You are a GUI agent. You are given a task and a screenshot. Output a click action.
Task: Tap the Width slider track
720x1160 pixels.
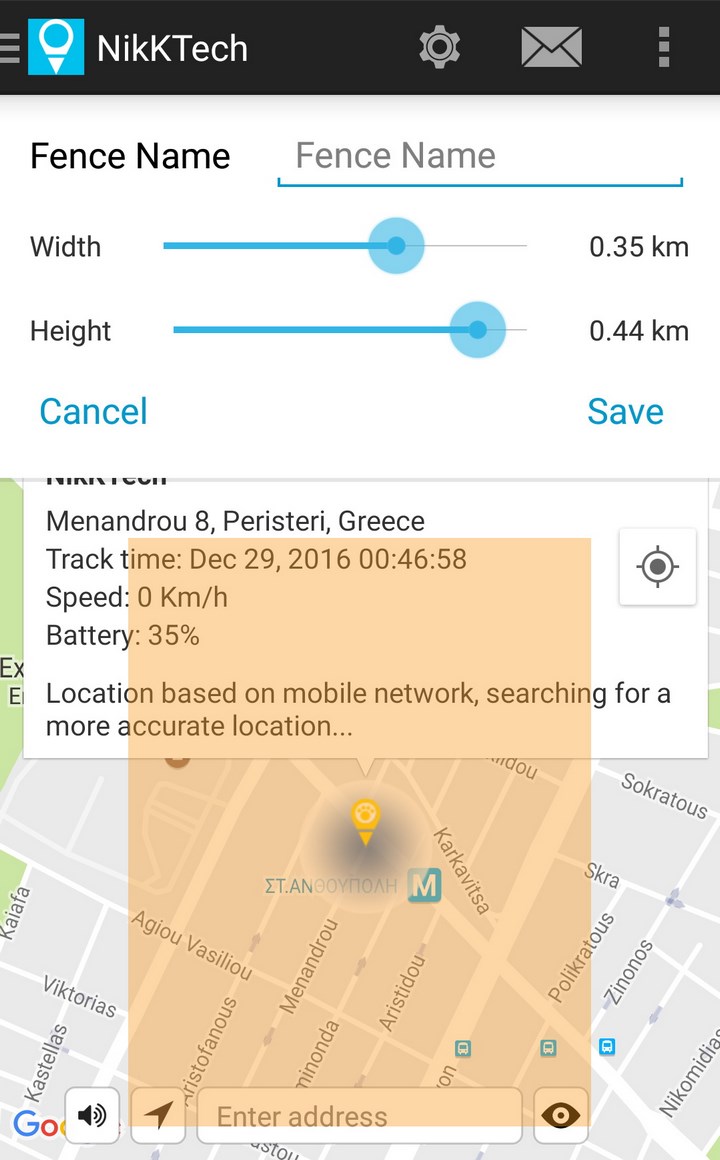[x=345, y=246]
